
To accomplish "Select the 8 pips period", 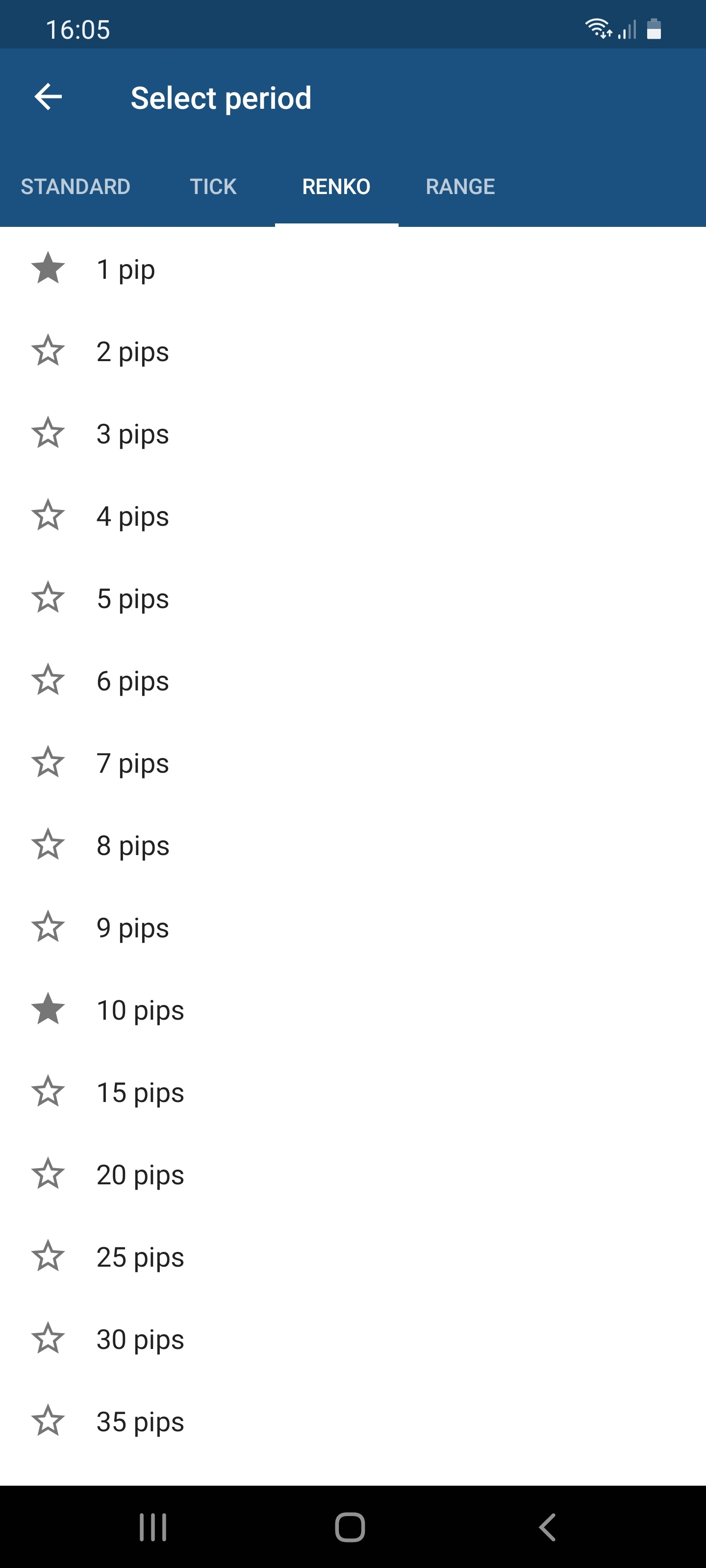I will point(353,845).
